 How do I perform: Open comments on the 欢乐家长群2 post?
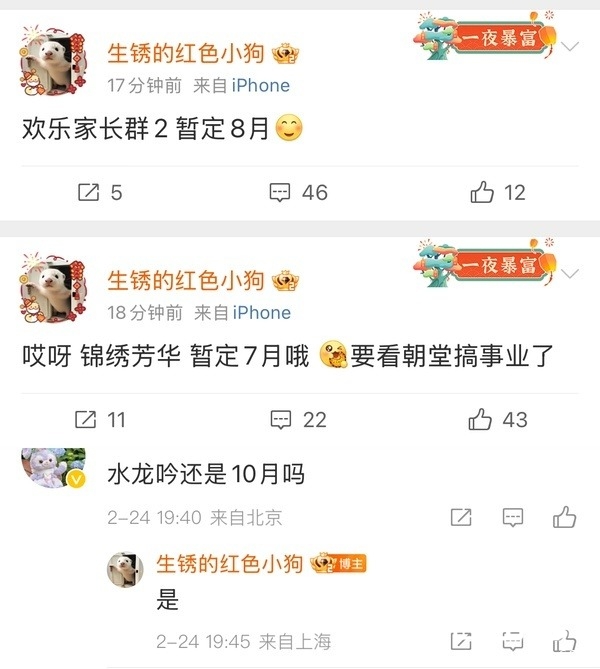coord(299,192)
